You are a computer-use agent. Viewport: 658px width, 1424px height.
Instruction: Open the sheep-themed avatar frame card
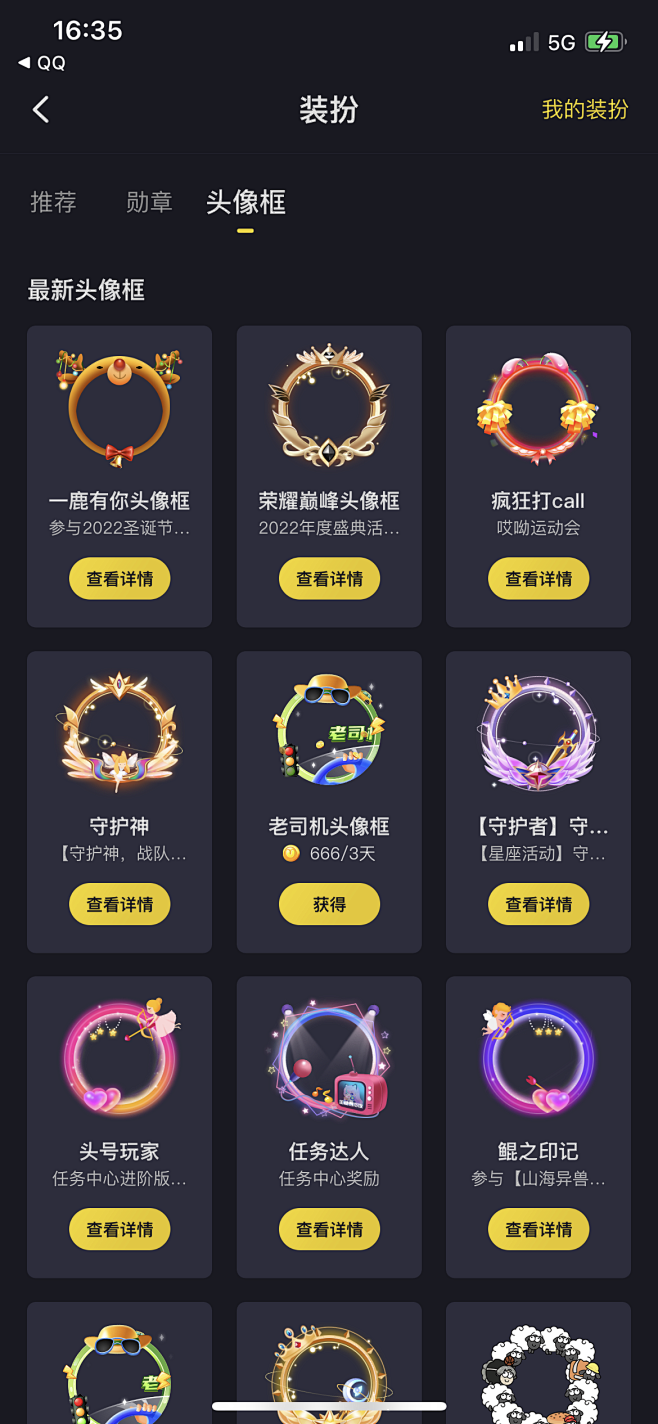[538, 1365]
